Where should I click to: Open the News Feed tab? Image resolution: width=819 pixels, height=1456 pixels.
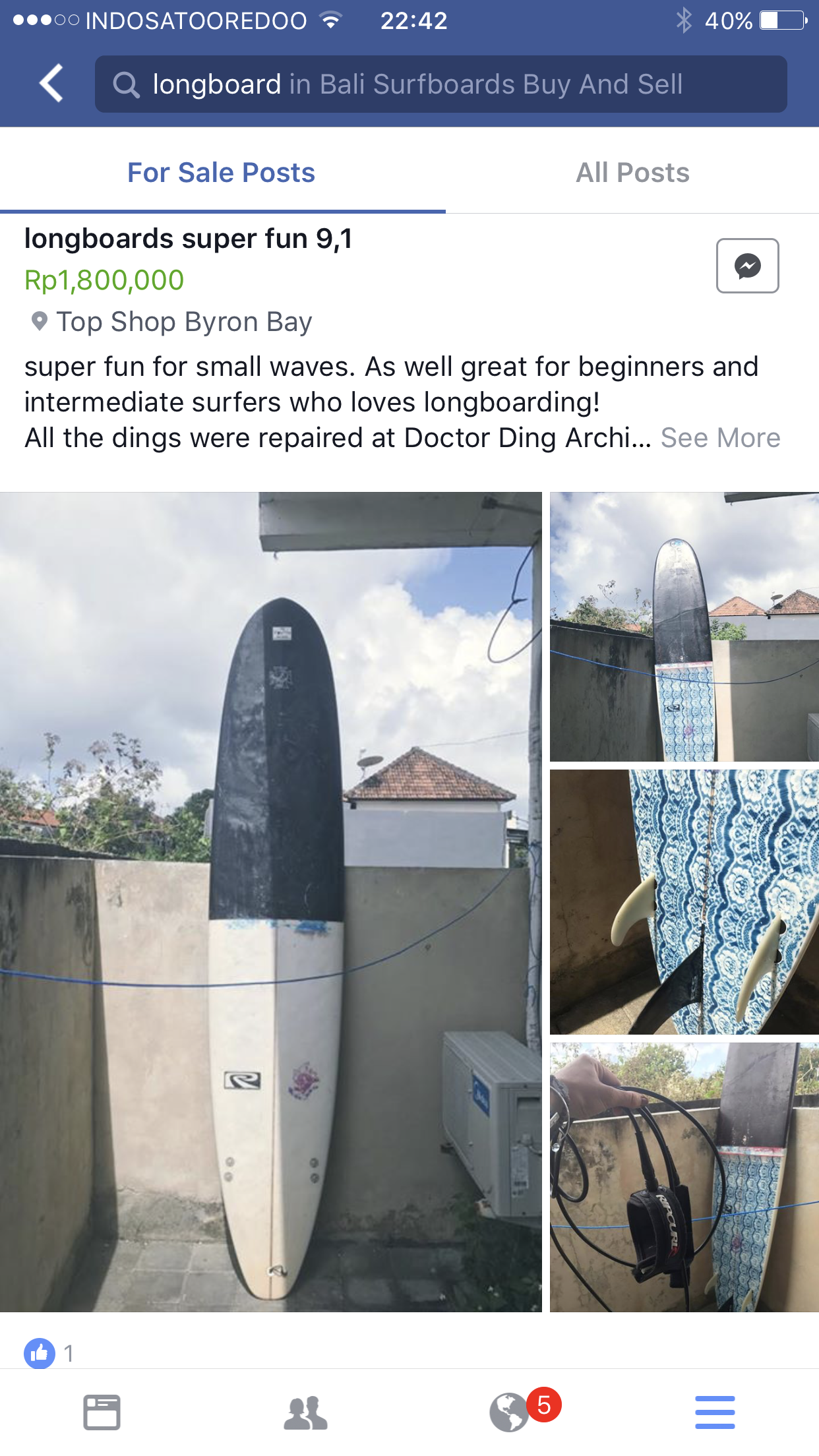point(102,1412)
